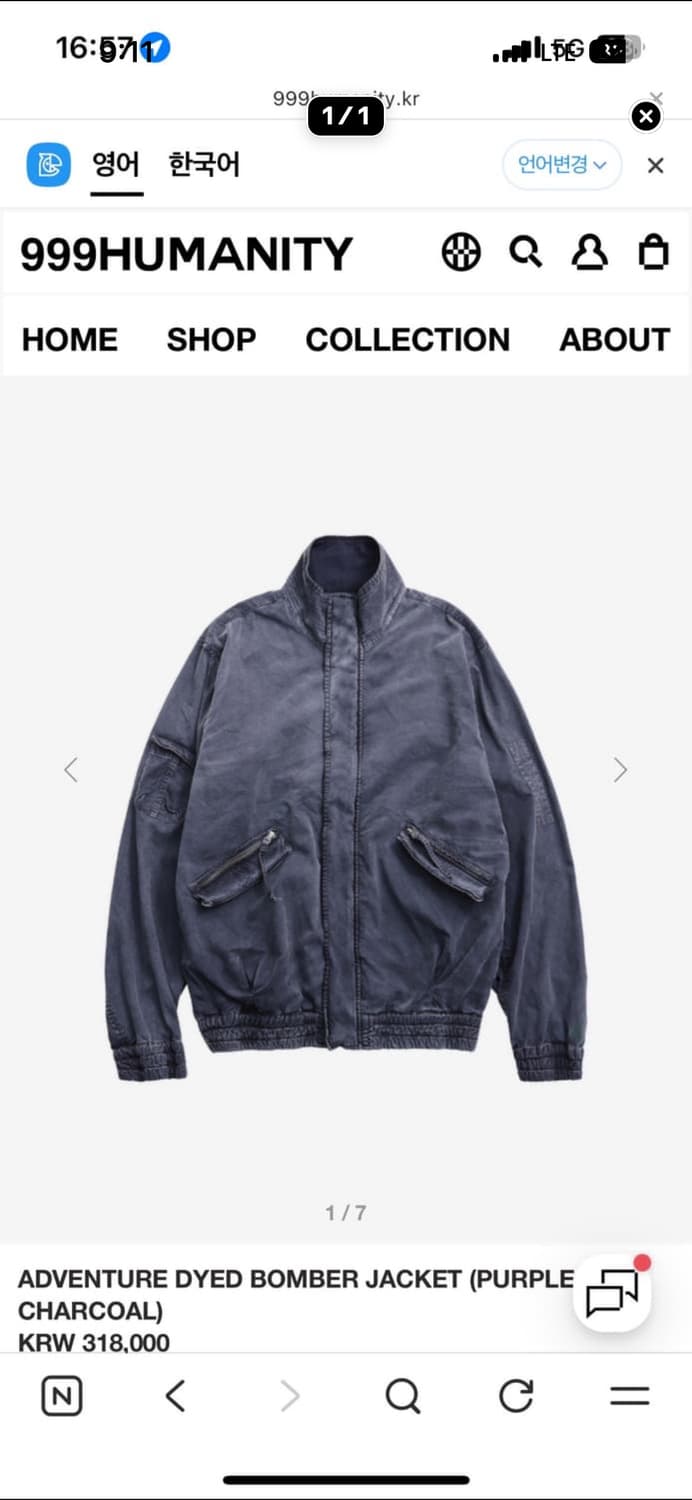Screen dimensions: 692x1500
Task: Open the chat support bubble
Action: point(612,1293)
